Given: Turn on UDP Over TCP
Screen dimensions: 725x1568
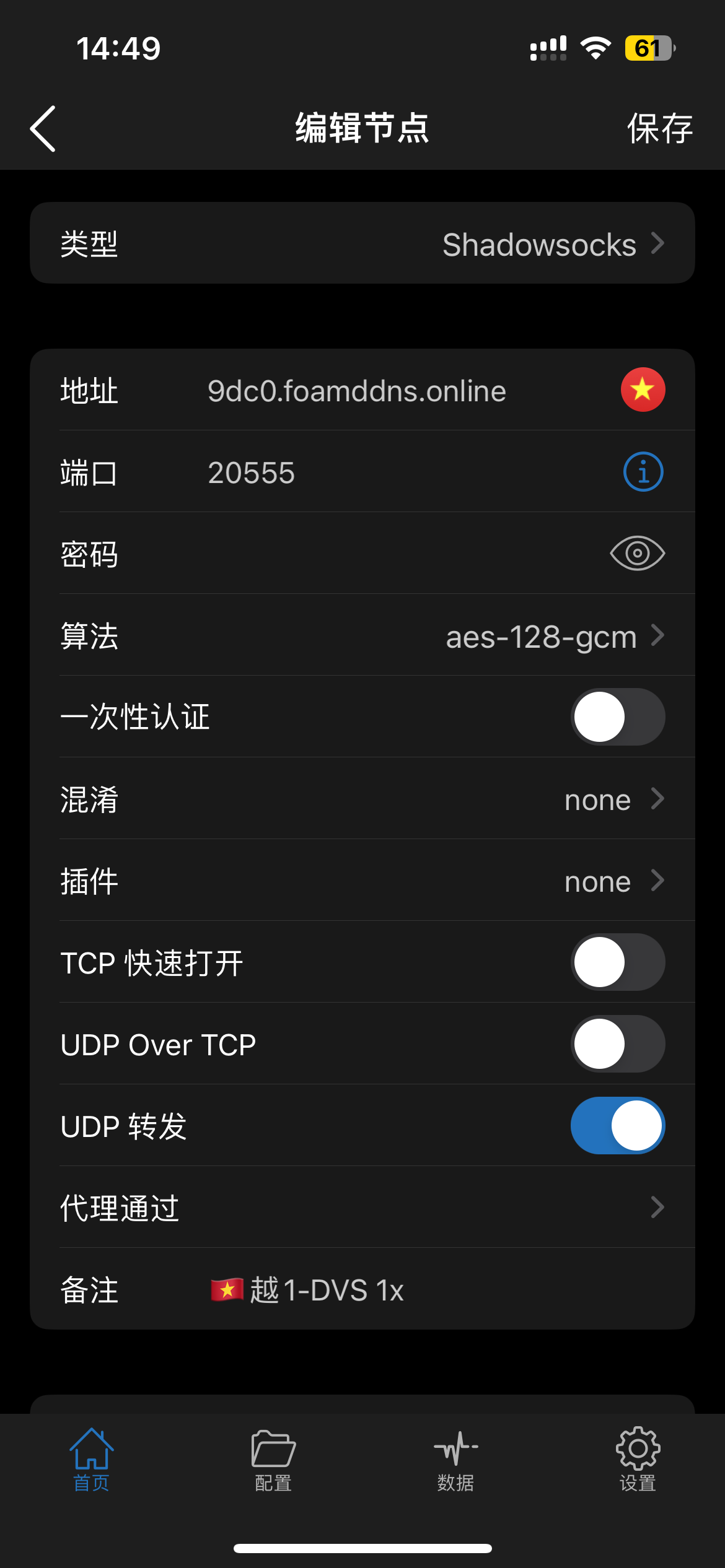Looking at the screenshot, I should tap(618, 1044).
